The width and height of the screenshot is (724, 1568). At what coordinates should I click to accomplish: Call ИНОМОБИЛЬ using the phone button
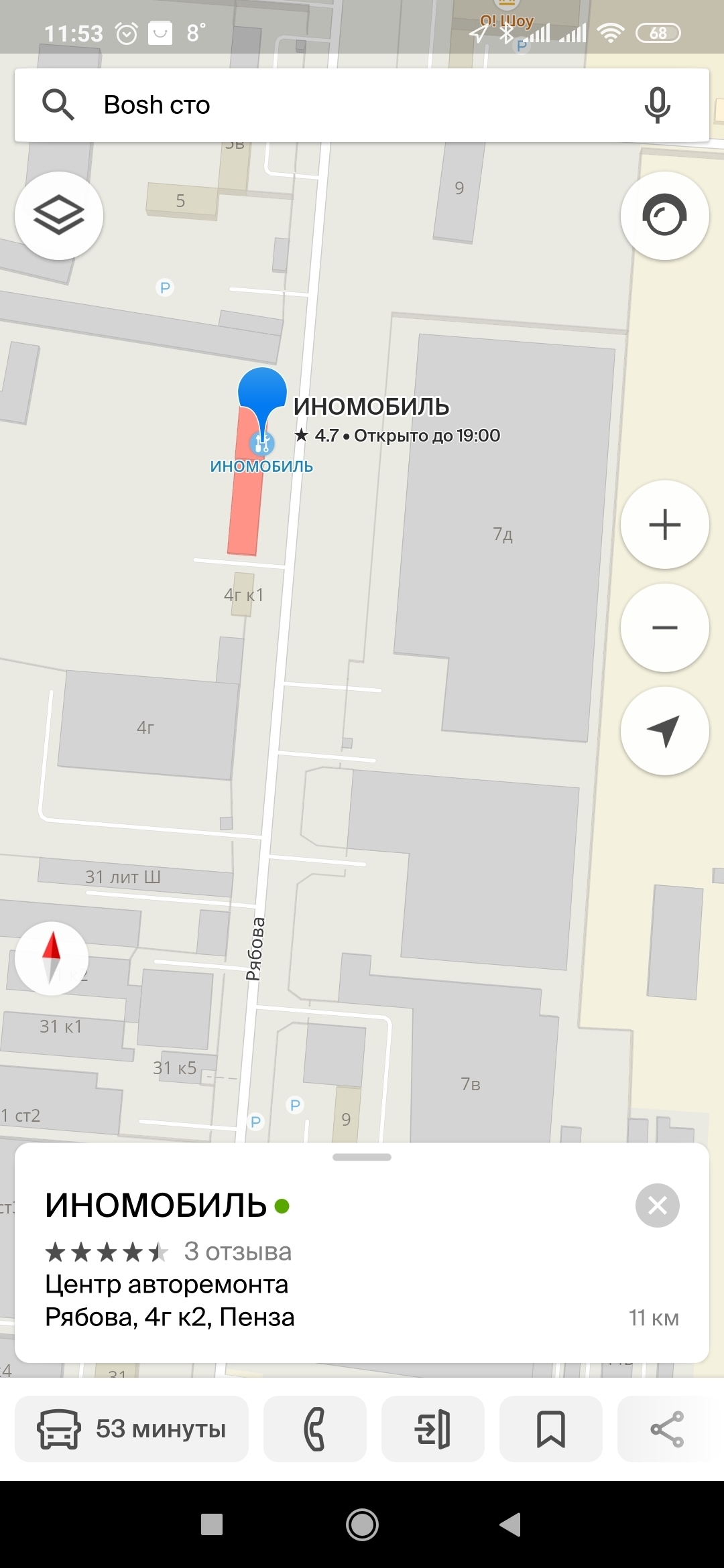click(314, 1429)
